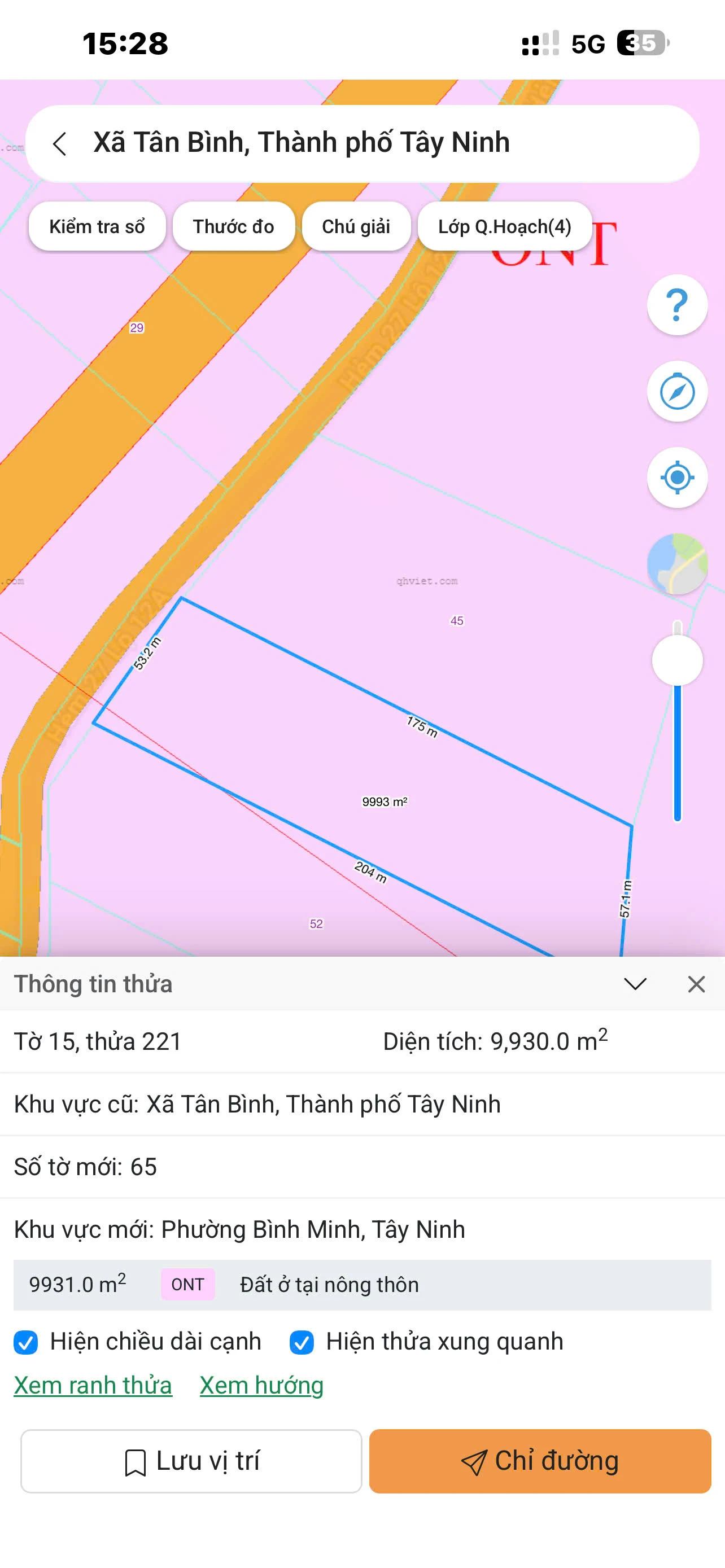Open Lớp Q.Hoạch(4) layers
Viewport: 725px width, 1568px height.
[504, 226]
